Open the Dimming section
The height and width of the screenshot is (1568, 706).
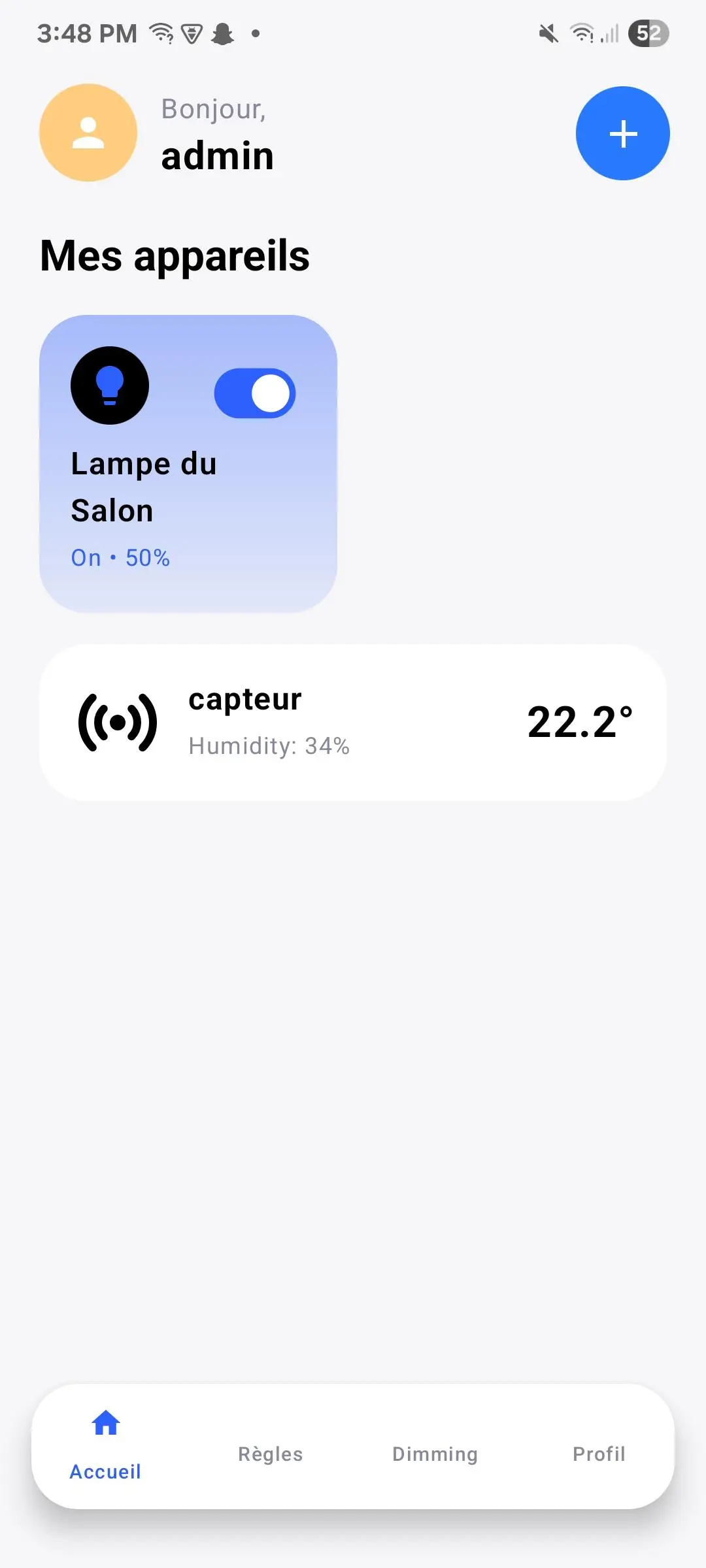[x=435, y=1454]
